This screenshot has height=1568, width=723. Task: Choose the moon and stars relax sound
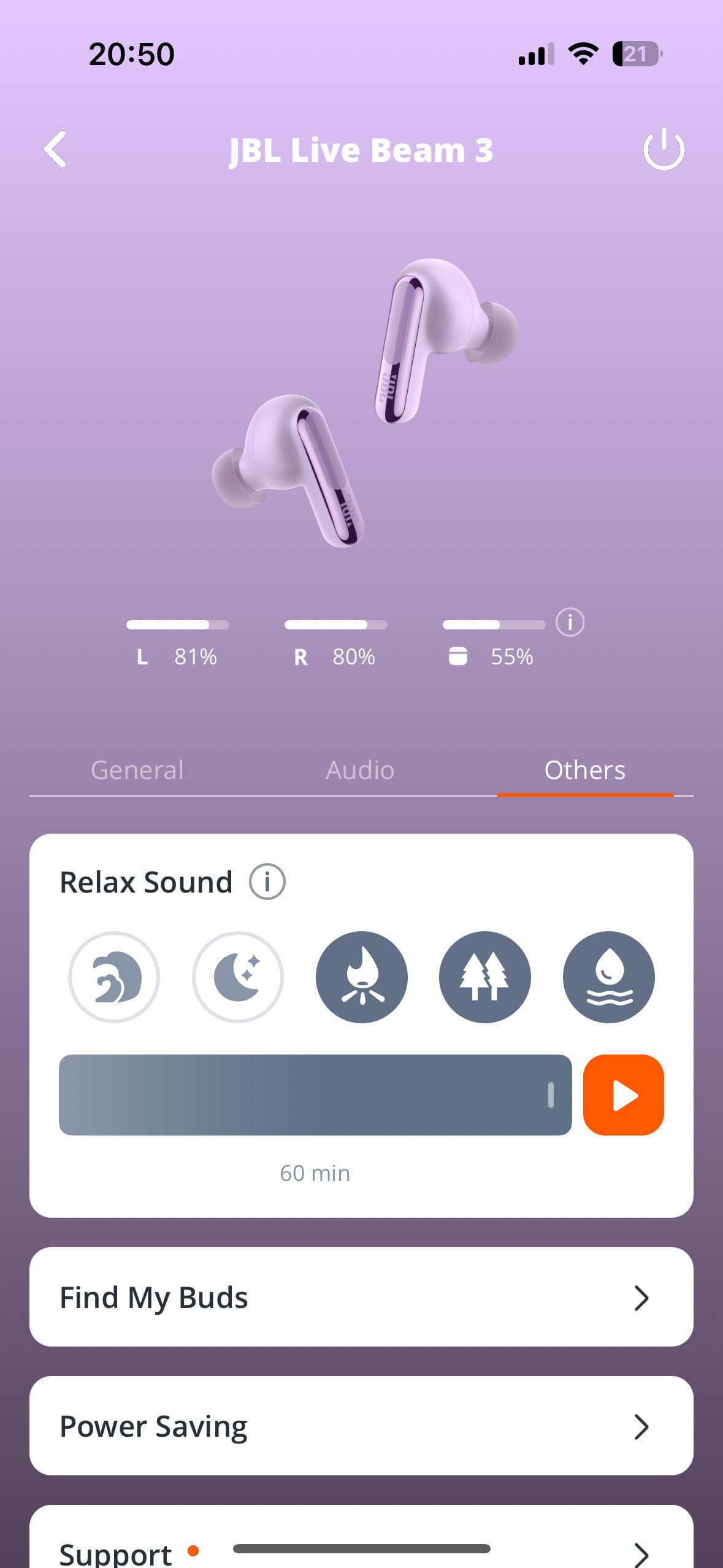point(238,977)
